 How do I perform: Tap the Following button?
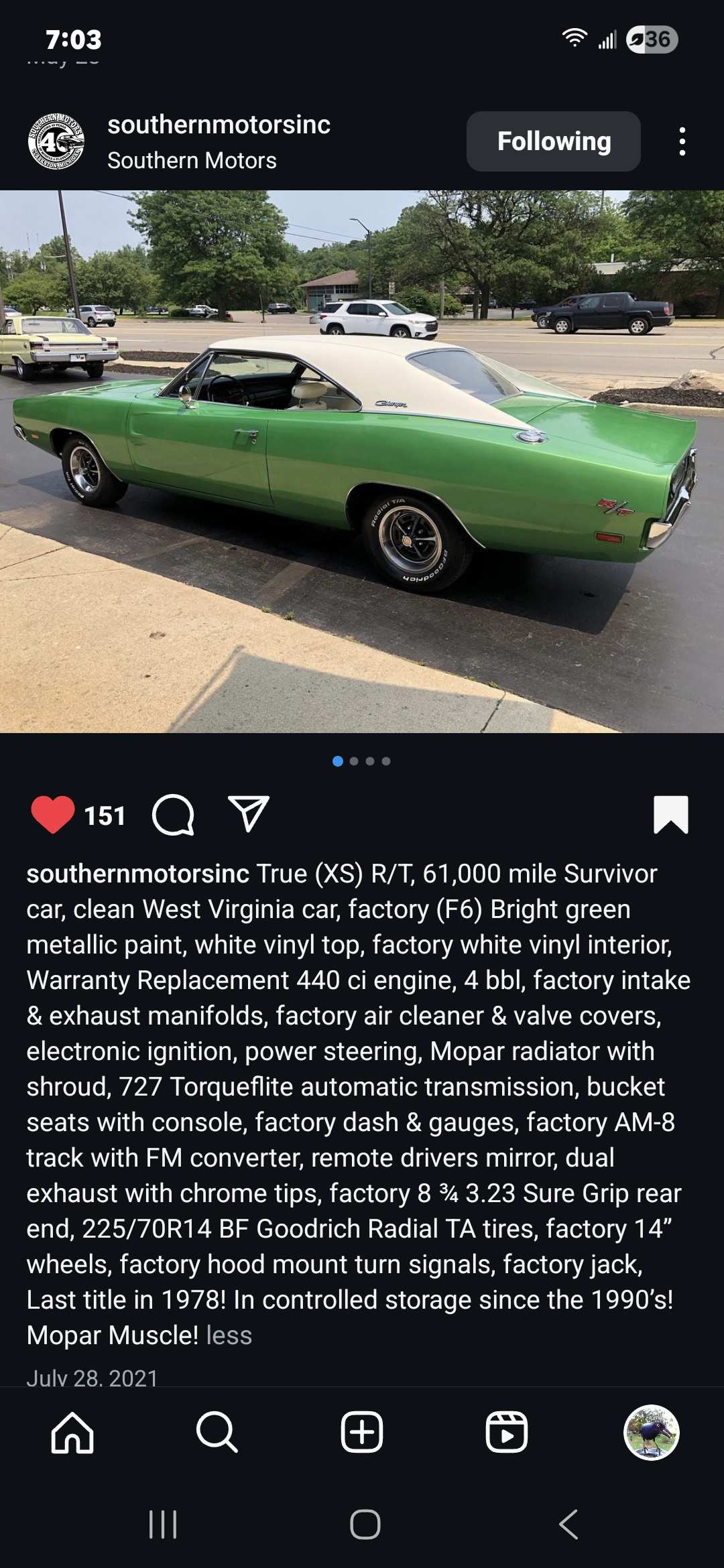553,141
